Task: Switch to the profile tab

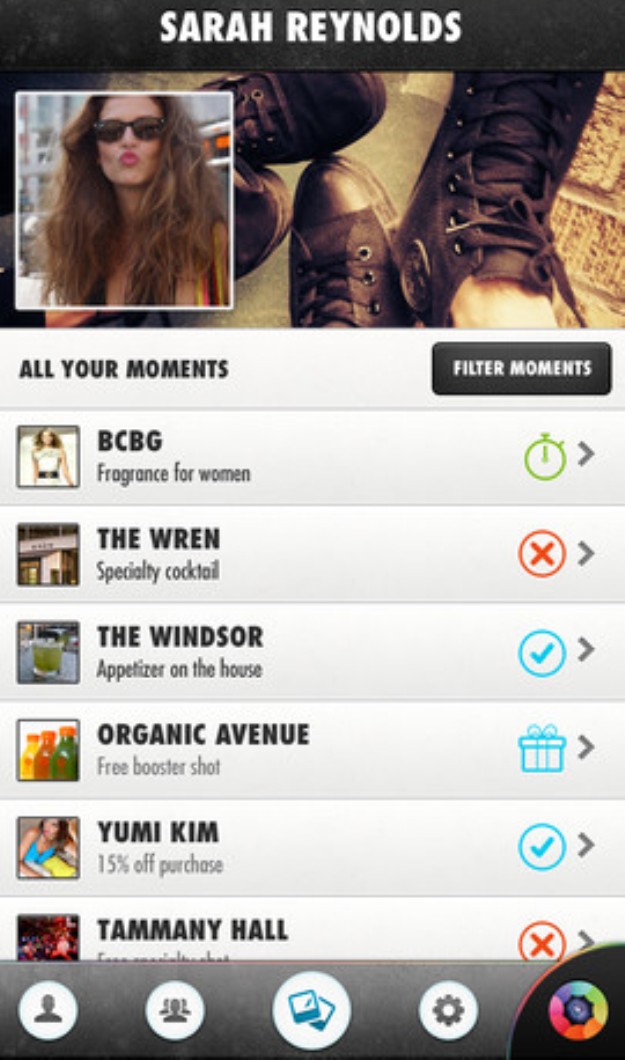Action: tap(48, 1012)
